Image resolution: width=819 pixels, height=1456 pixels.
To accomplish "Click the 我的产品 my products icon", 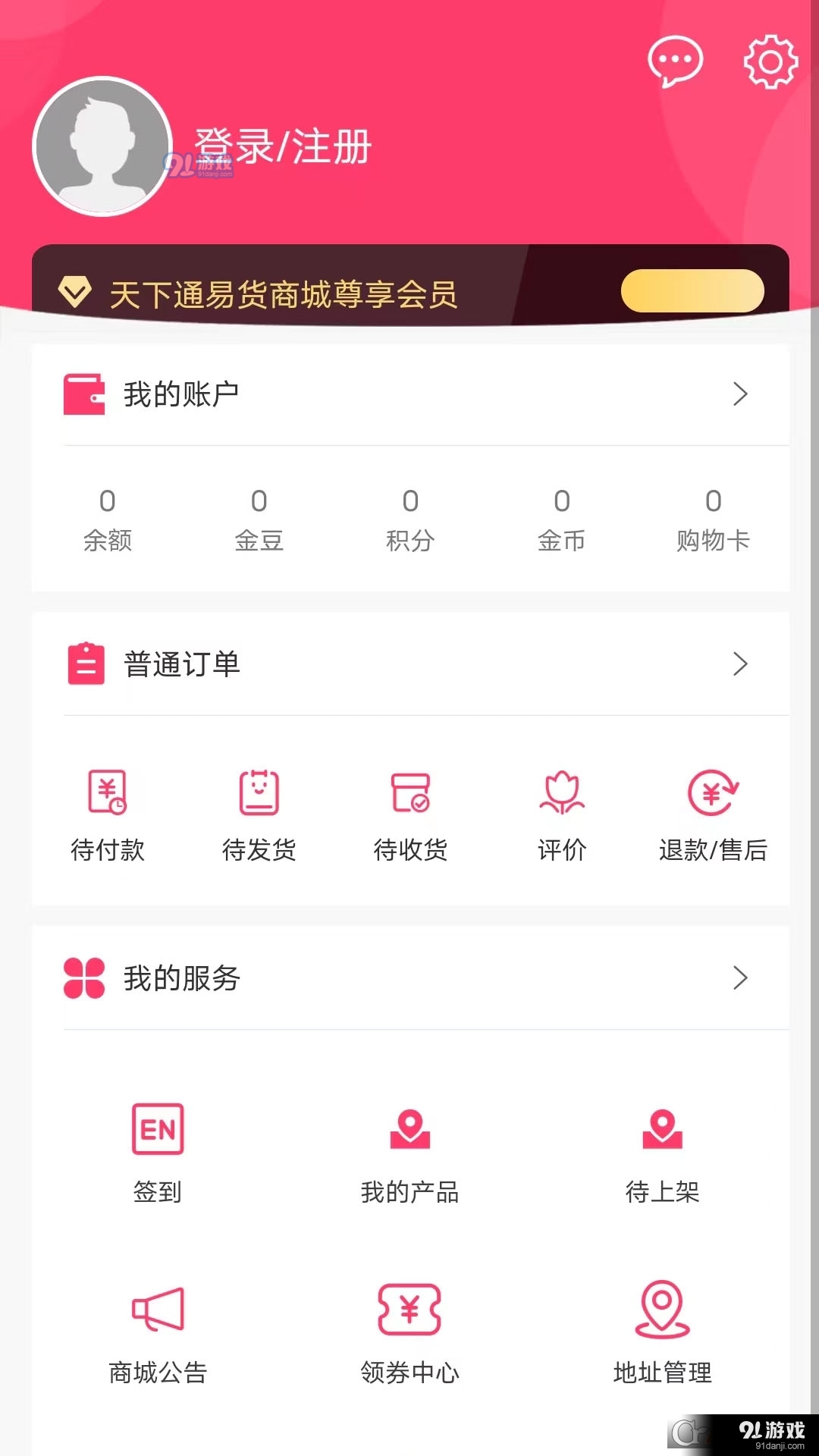I will tap(409, 1130).
